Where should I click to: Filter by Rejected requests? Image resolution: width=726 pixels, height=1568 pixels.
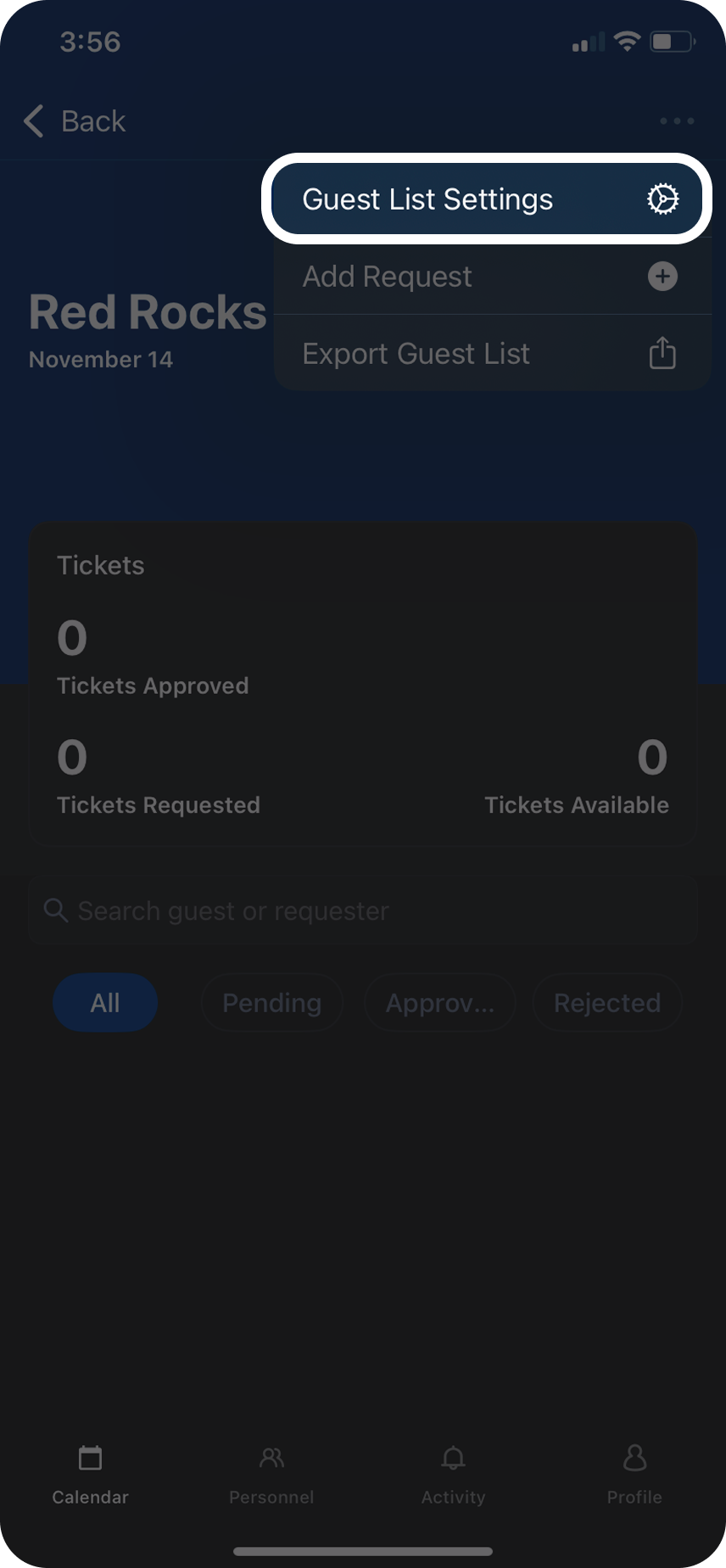[606, 1003]
